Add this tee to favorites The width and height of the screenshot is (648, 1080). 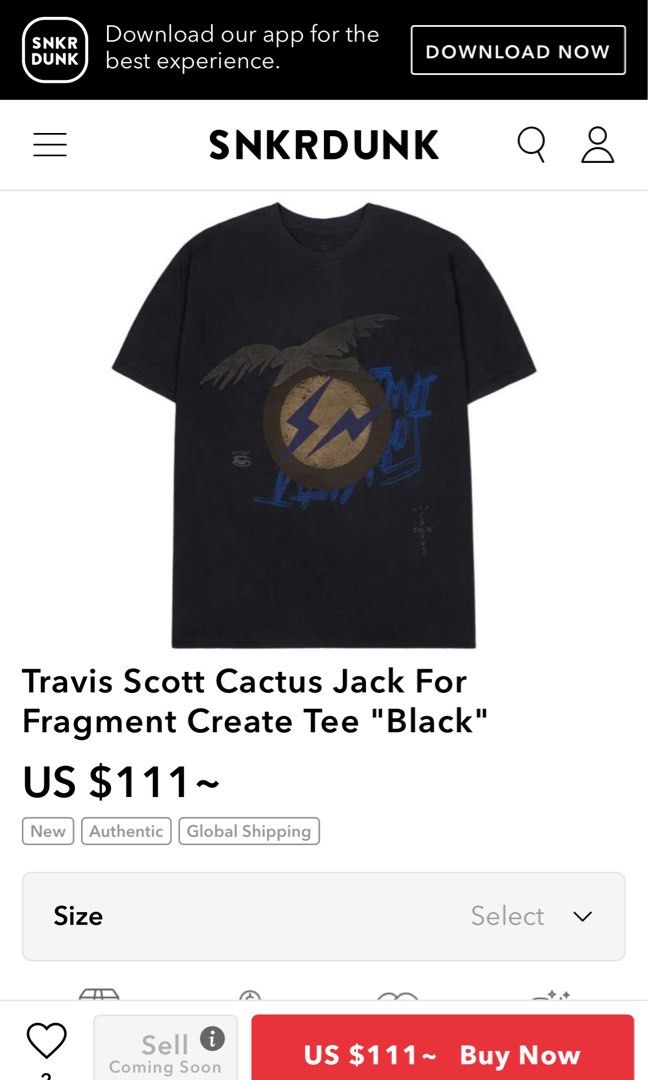click(x=46, y=1041)
